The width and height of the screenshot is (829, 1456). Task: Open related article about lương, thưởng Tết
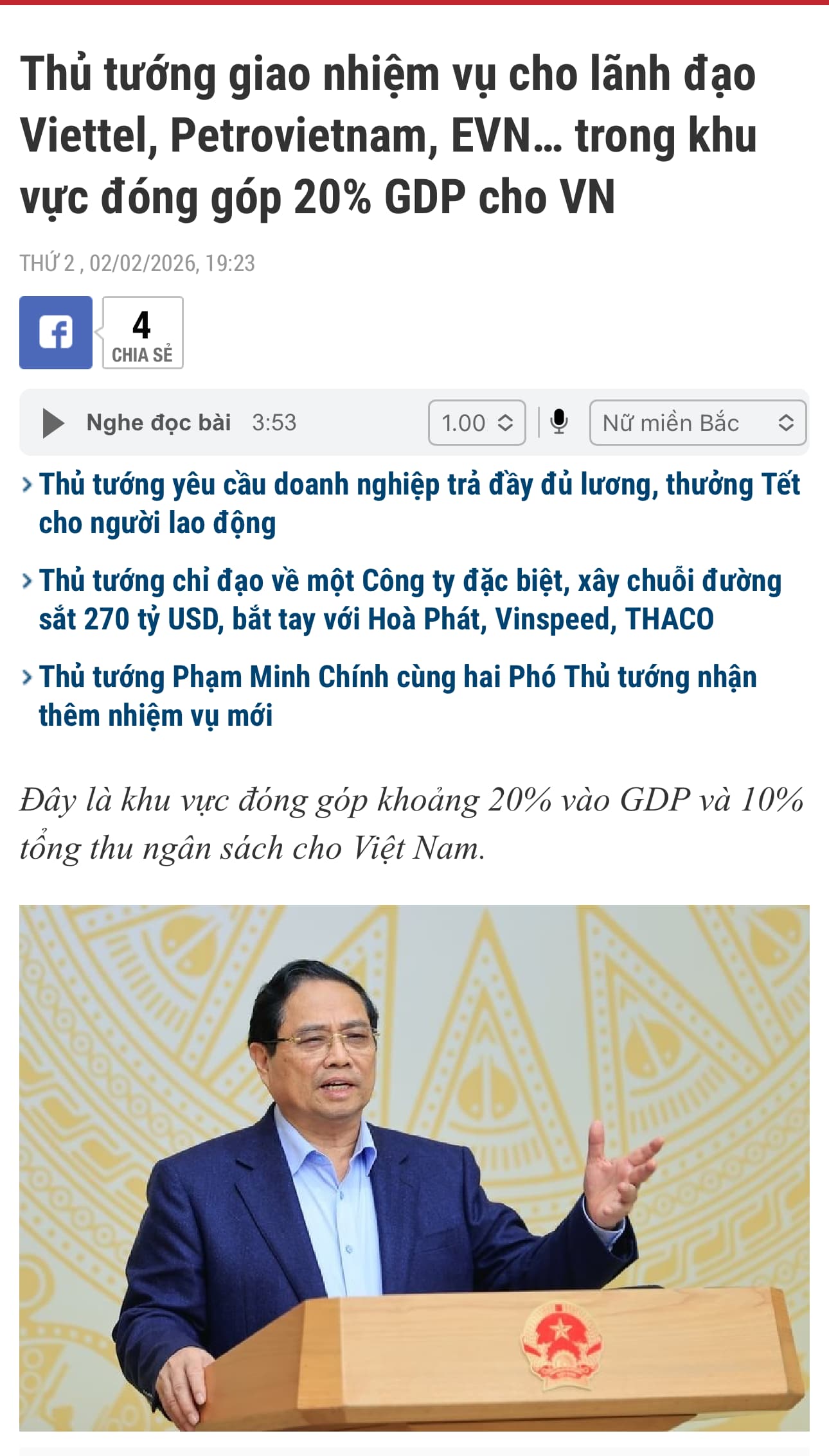[x=419, y=504]
